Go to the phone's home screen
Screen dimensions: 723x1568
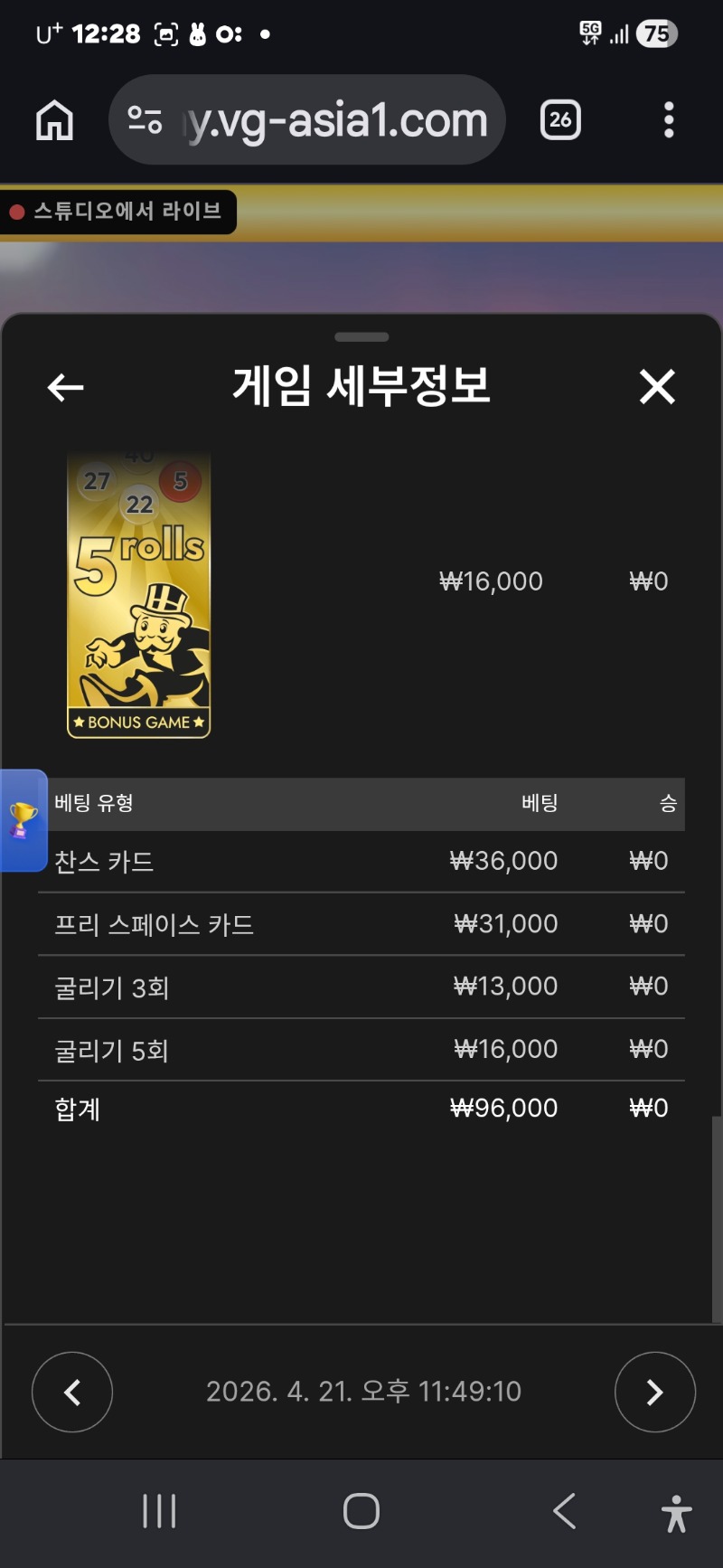tap(361, 1511)
